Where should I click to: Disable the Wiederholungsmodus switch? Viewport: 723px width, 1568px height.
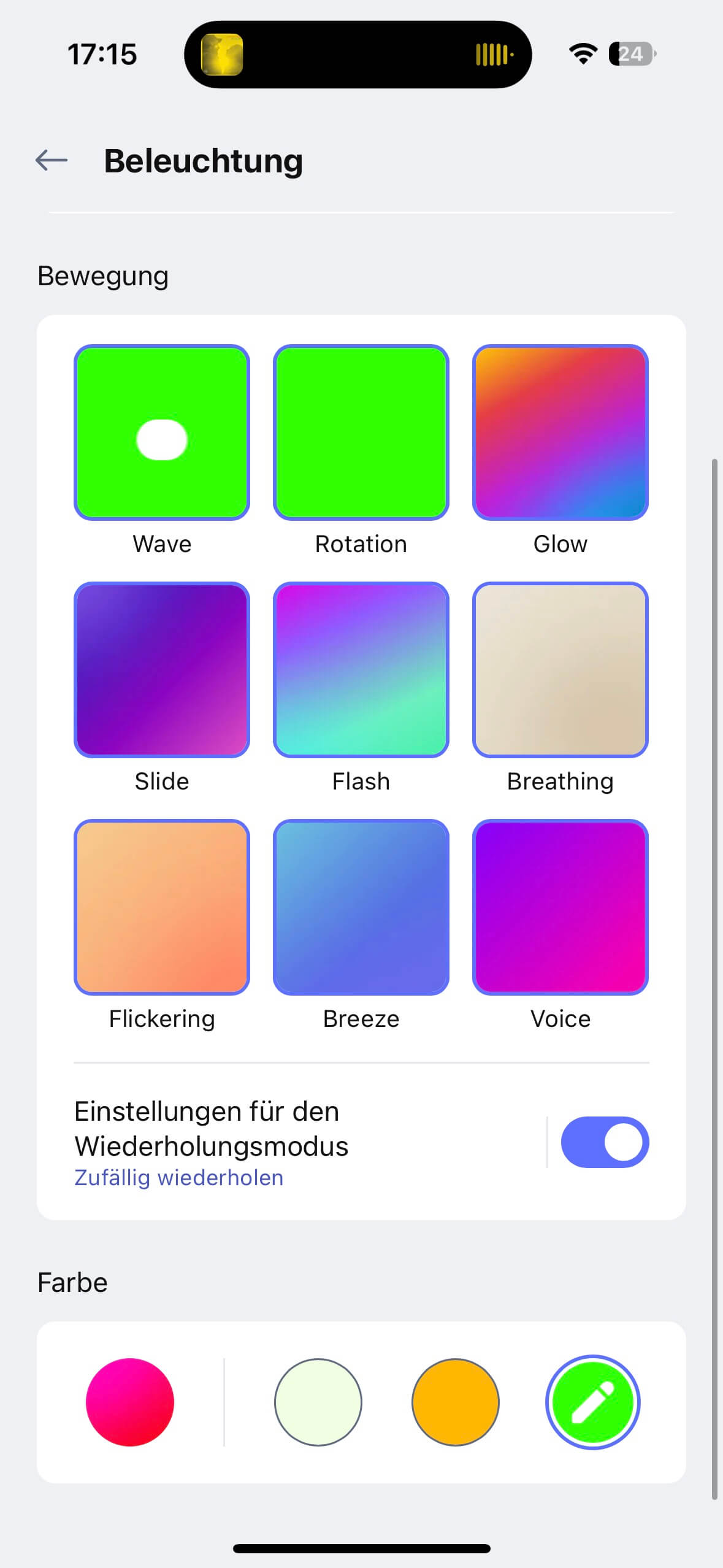coord(605,1142)
